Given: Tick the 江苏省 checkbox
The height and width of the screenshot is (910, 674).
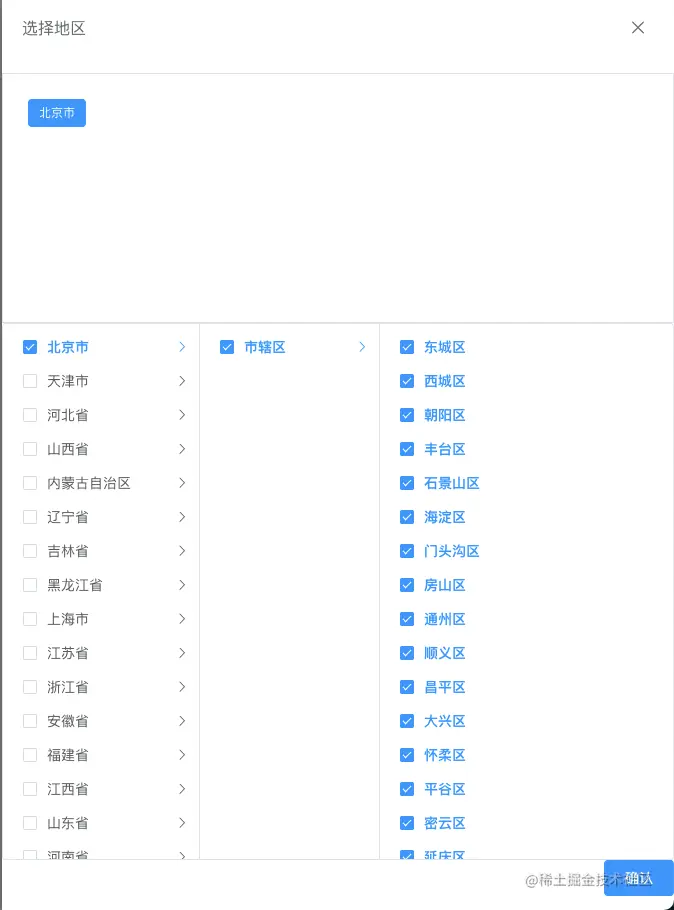Looking at the screenshot, I should coord(30,653).
